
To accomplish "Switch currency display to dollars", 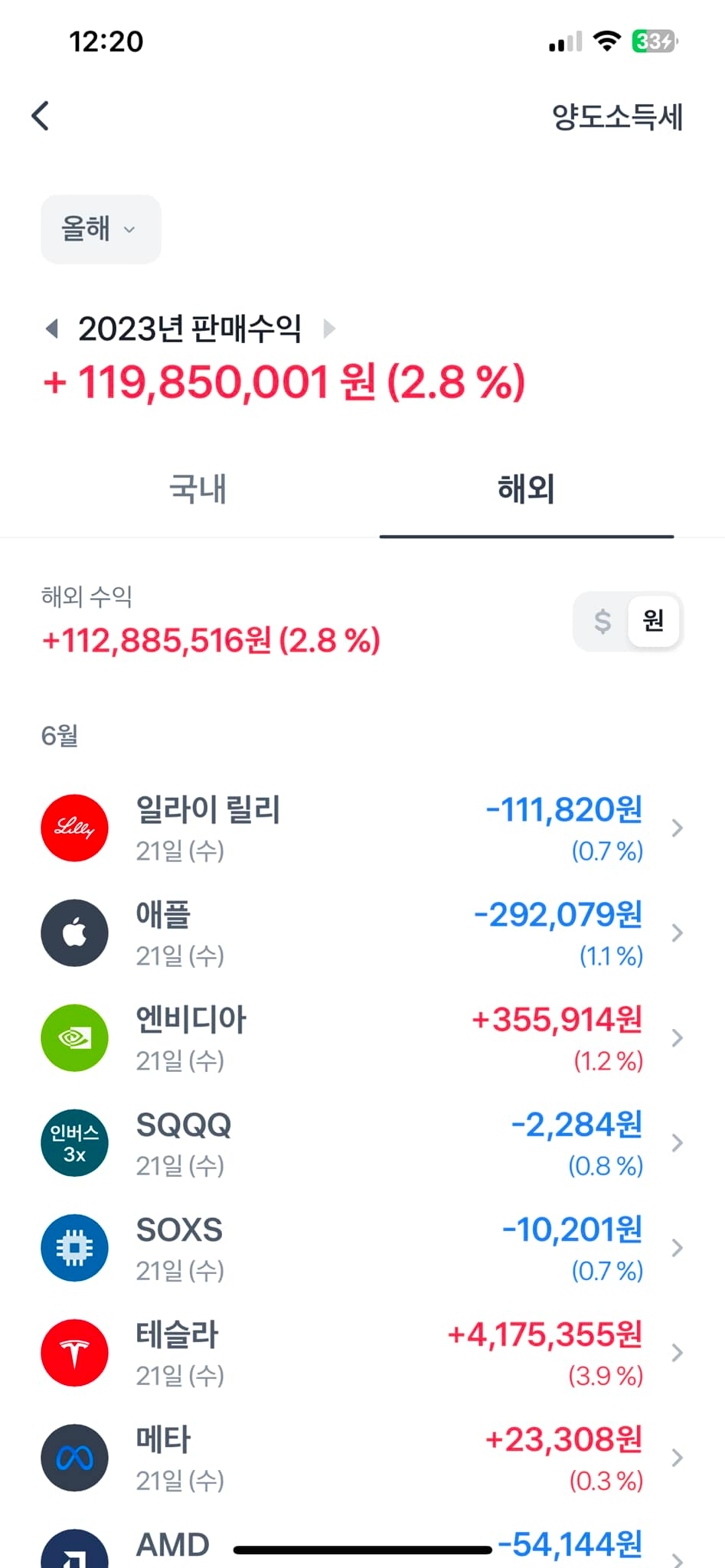I will pyautogui.click(x=603, y=622).
